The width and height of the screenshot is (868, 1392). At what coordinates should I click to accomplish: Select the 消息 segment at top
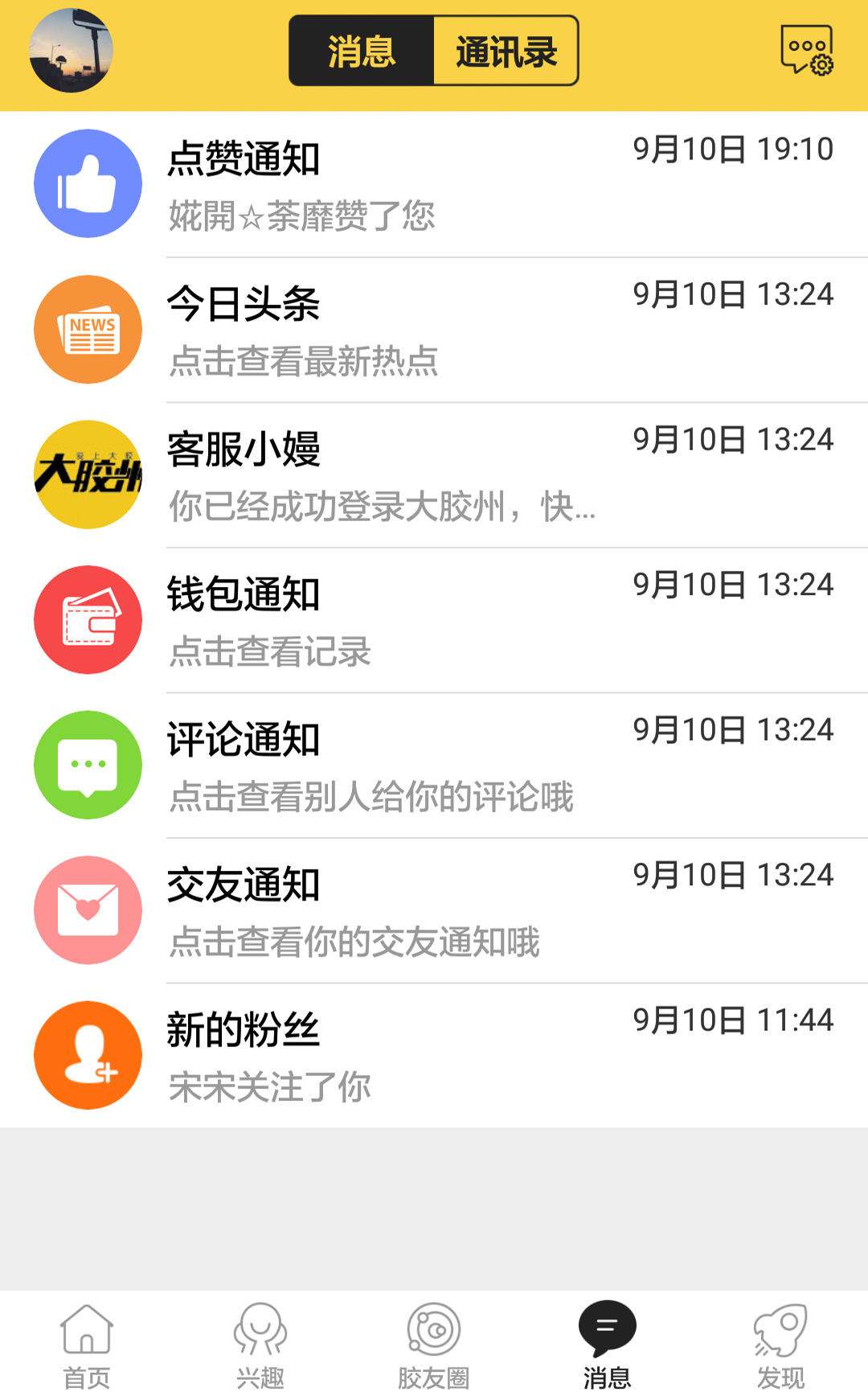tap(362, 51)
